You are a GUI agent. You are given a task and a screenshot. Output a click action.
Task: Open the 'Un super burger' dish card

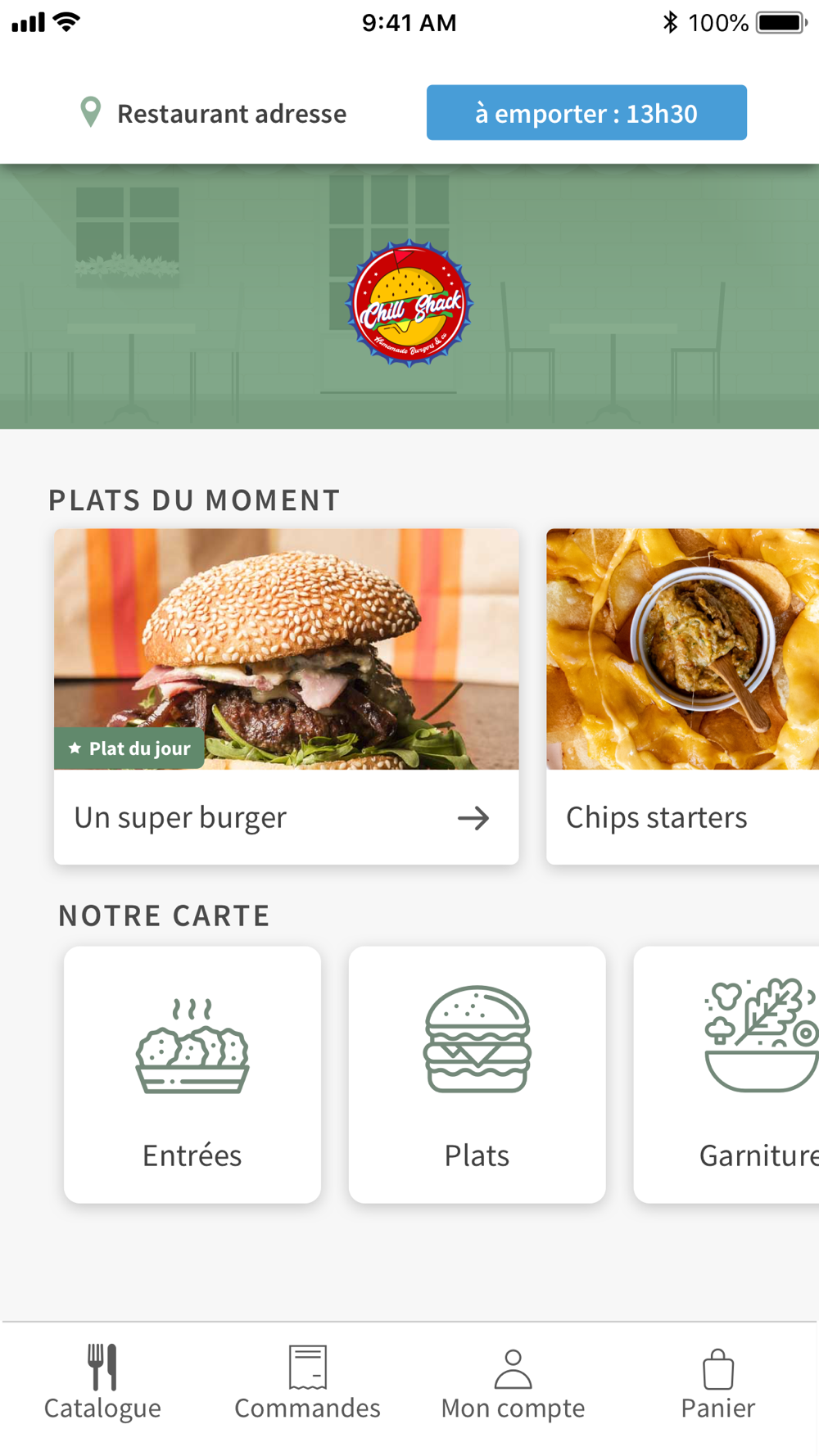coord(286,696)
